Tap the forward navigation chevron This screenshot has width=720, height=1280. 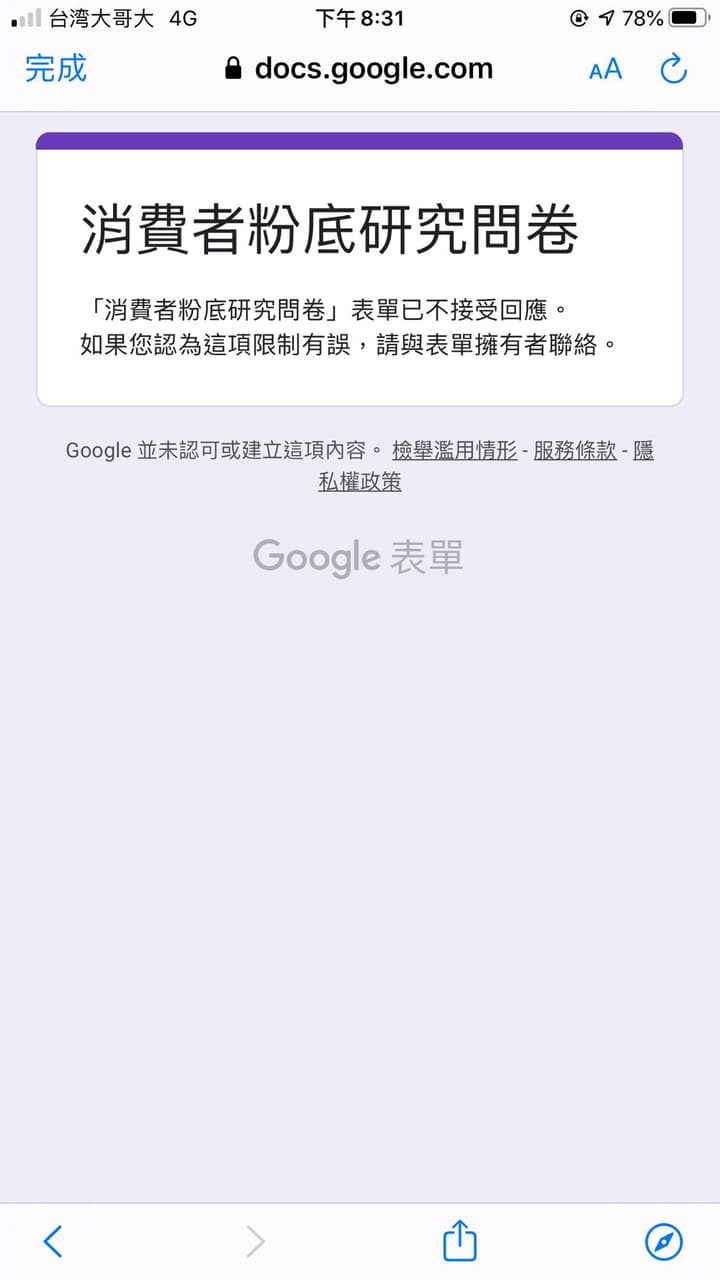(255, 1240)
